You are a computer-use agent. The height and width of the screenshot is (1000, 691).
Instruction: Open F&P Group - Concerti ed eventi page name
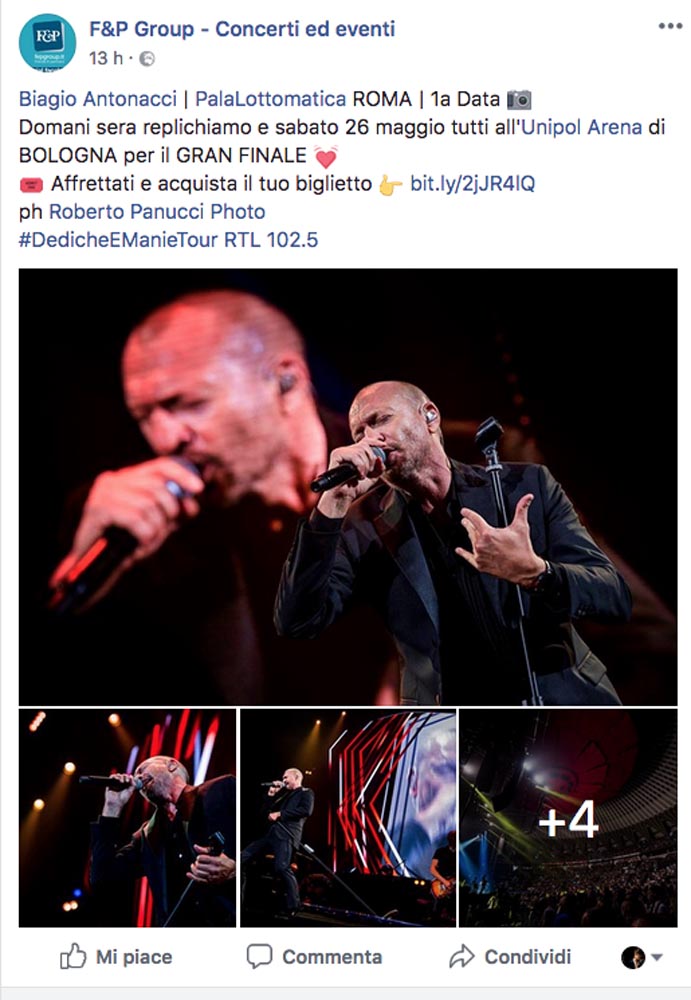pyautogui.click(x=242, y=29)
